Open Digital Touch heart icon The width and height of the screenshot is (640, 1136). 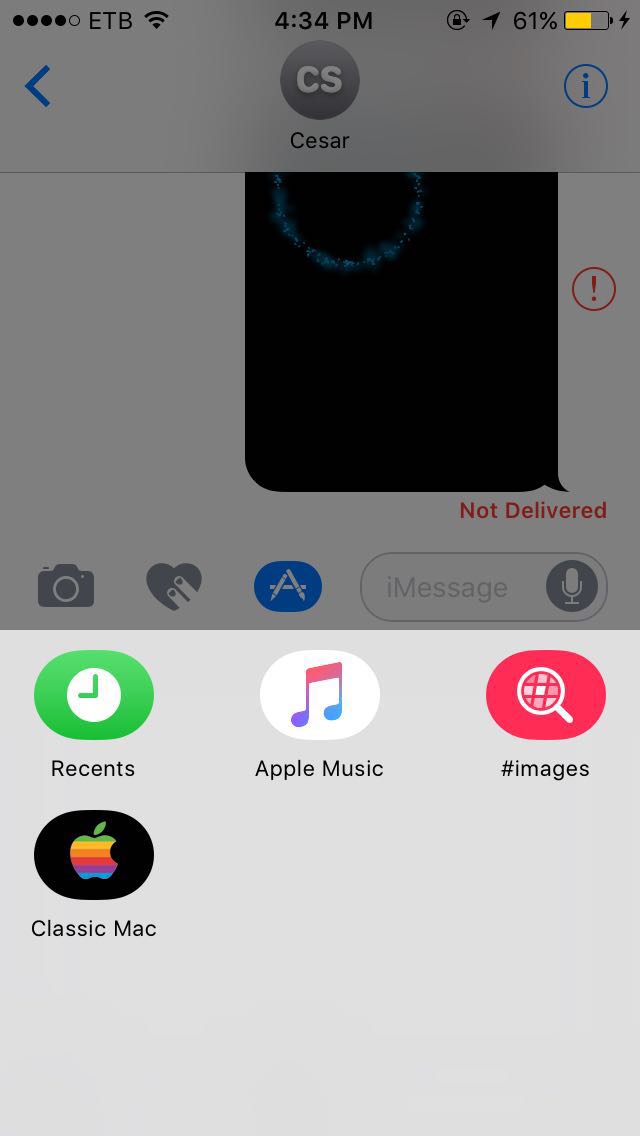click(174, 586)
